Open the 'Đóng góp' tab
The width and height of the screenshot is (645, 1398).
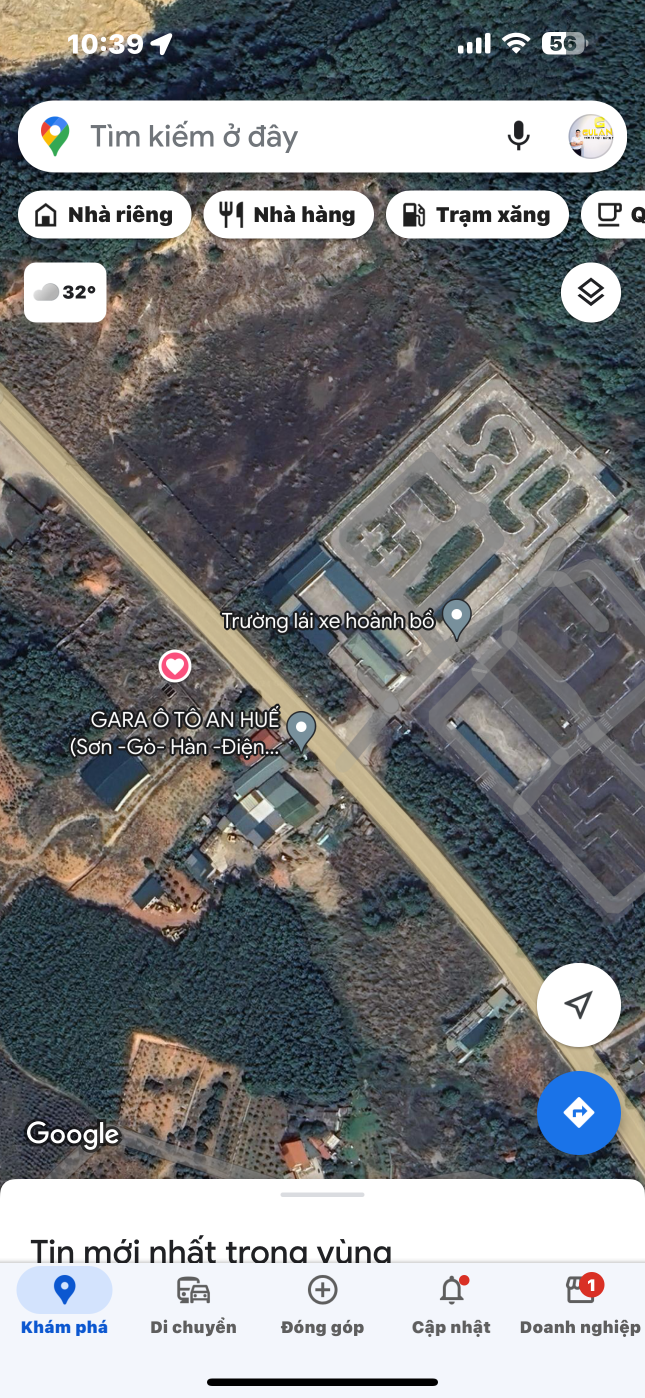(x=322, y=1306)
